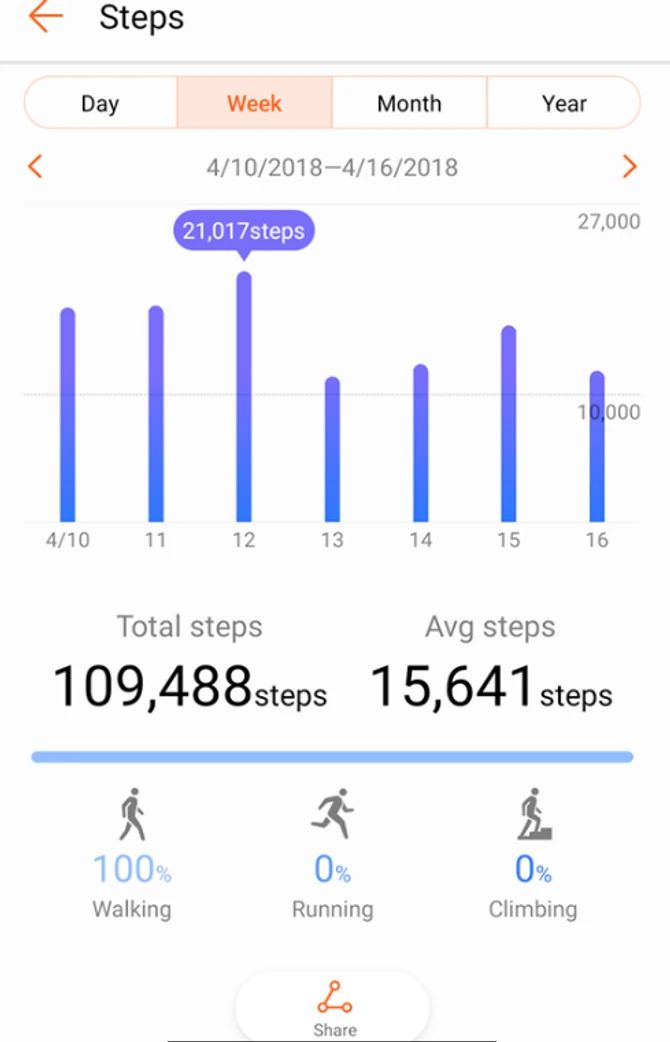Viewport: 670px width, 1042px height.
Task: Select the Week tab
Action: point(254,103)
